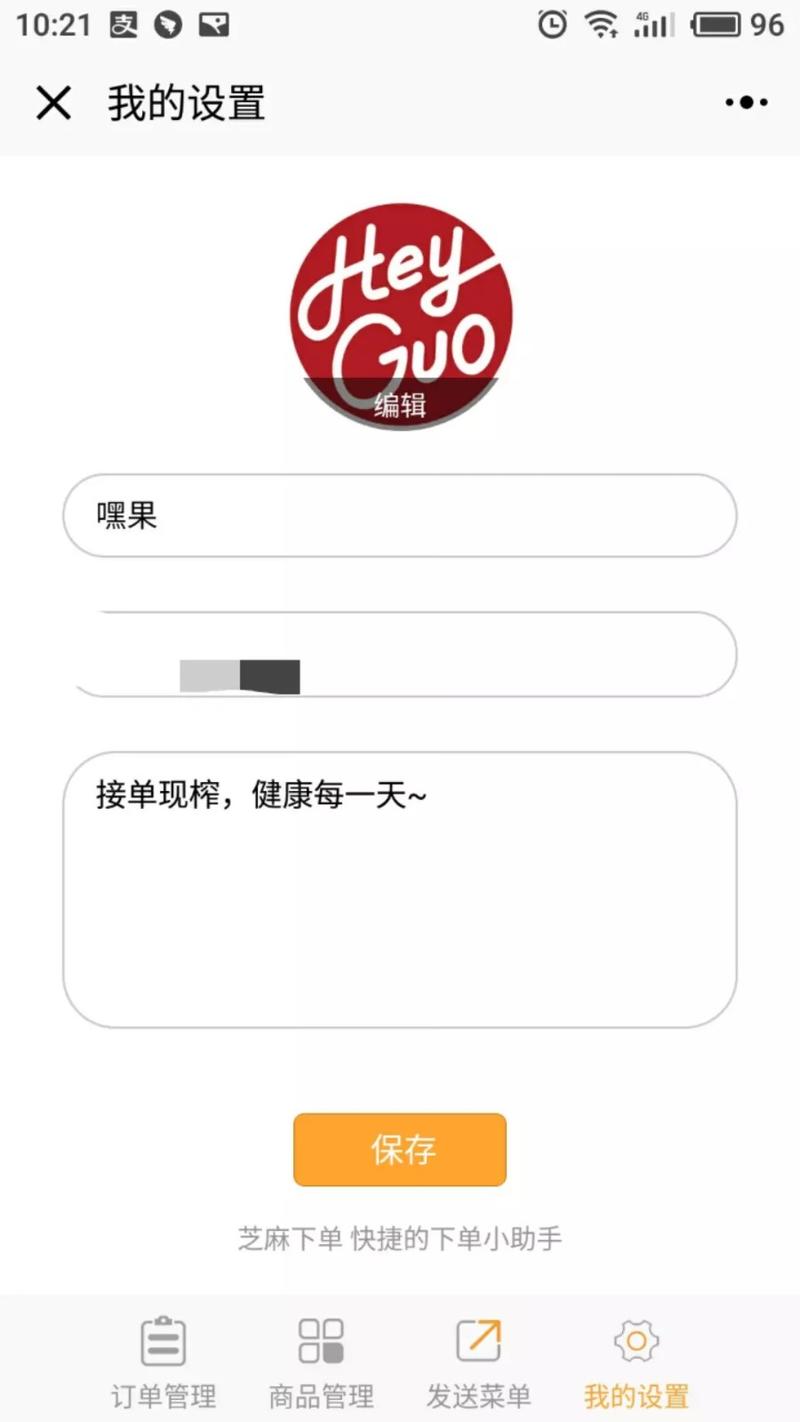
Task: Save settings with 保存 button
Action: [x=400, y=1149]
